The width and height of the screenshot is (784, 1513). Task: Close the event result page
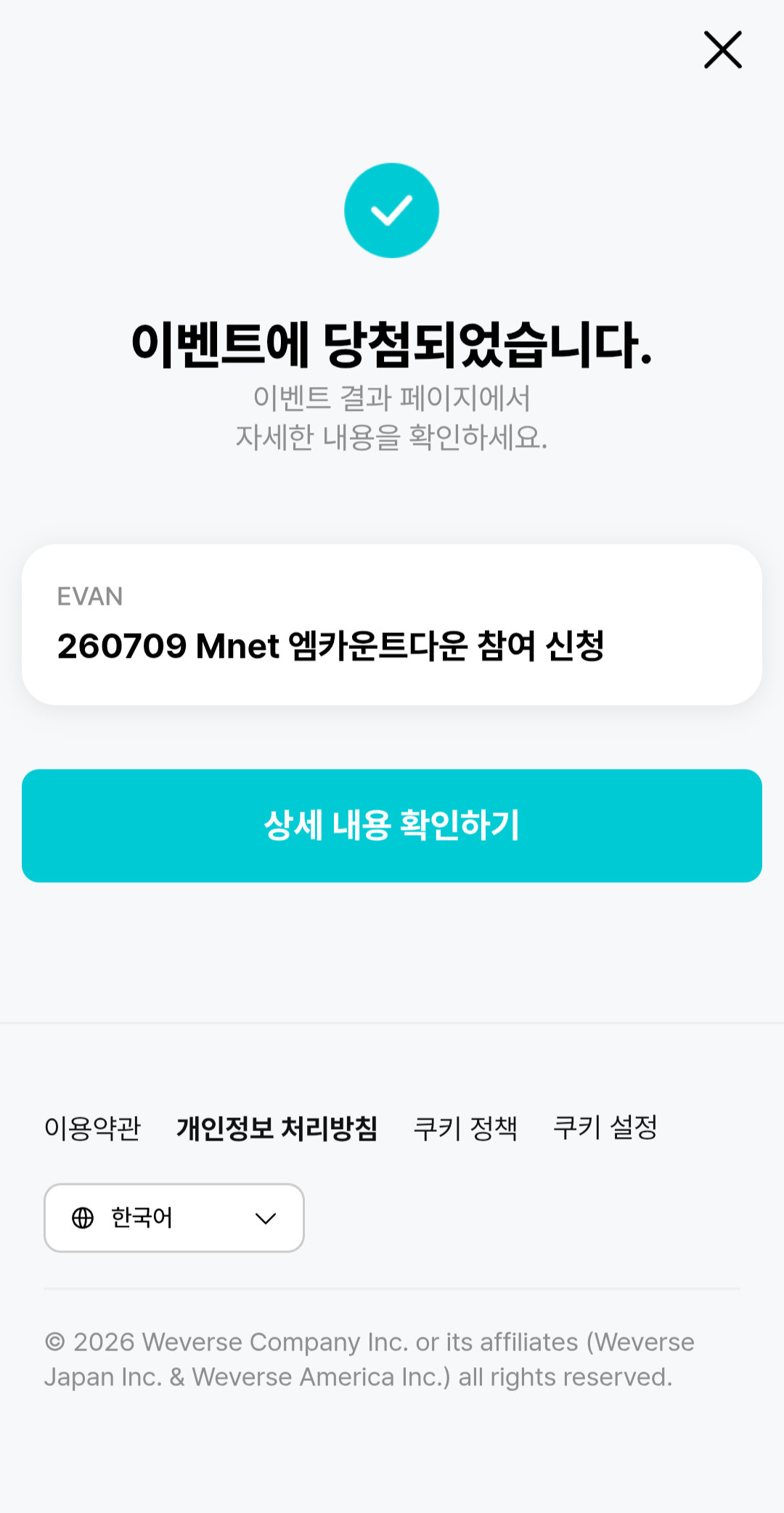[723, 50]
